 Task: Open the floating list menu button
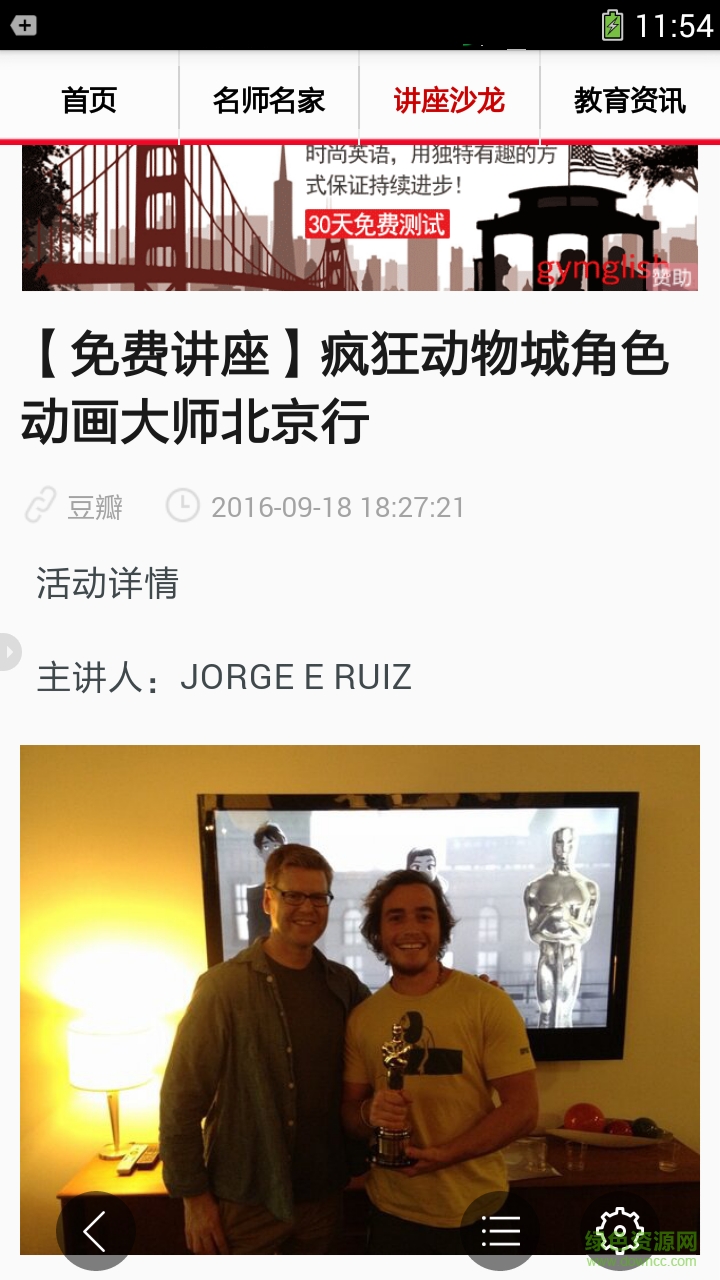point(500,1230)
